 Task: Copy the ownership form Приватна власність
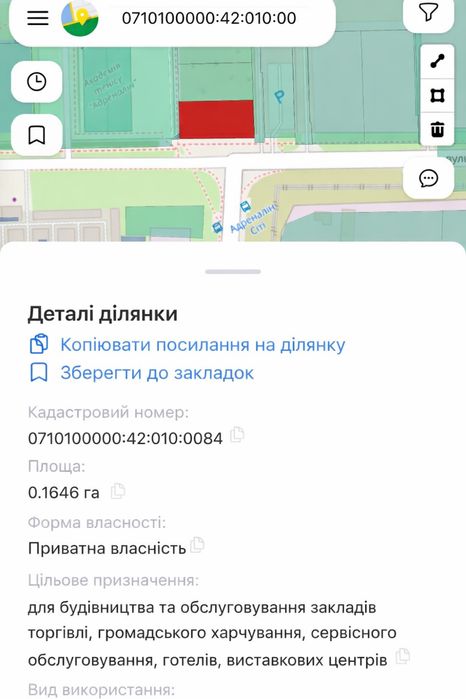[197, 545]
